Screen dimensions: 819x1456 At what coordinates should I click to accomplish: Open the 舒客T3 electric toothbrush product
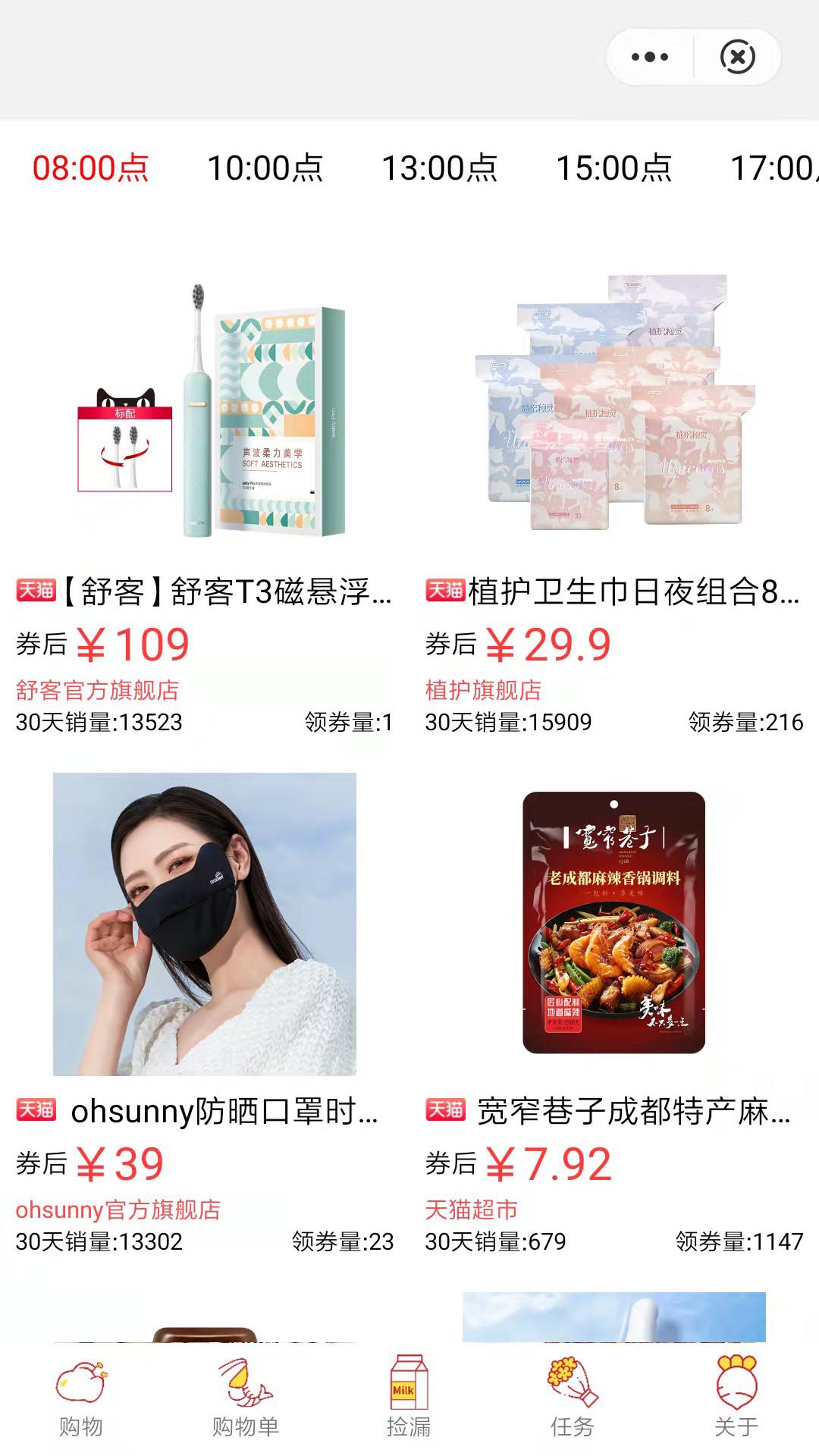coord(205,409)
